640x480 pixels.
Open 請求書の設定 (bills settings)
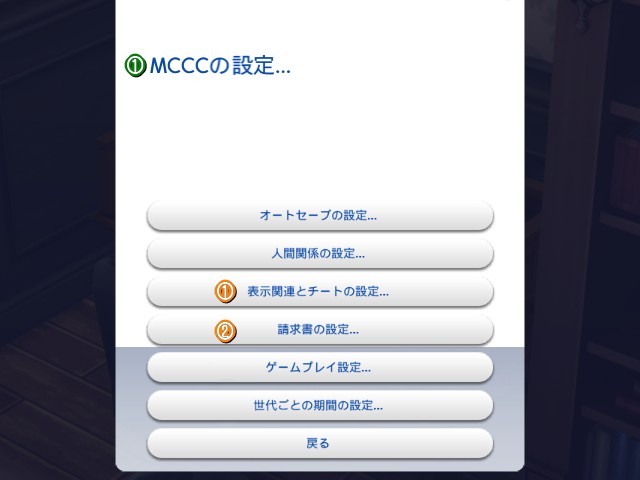tap(319, 329)
